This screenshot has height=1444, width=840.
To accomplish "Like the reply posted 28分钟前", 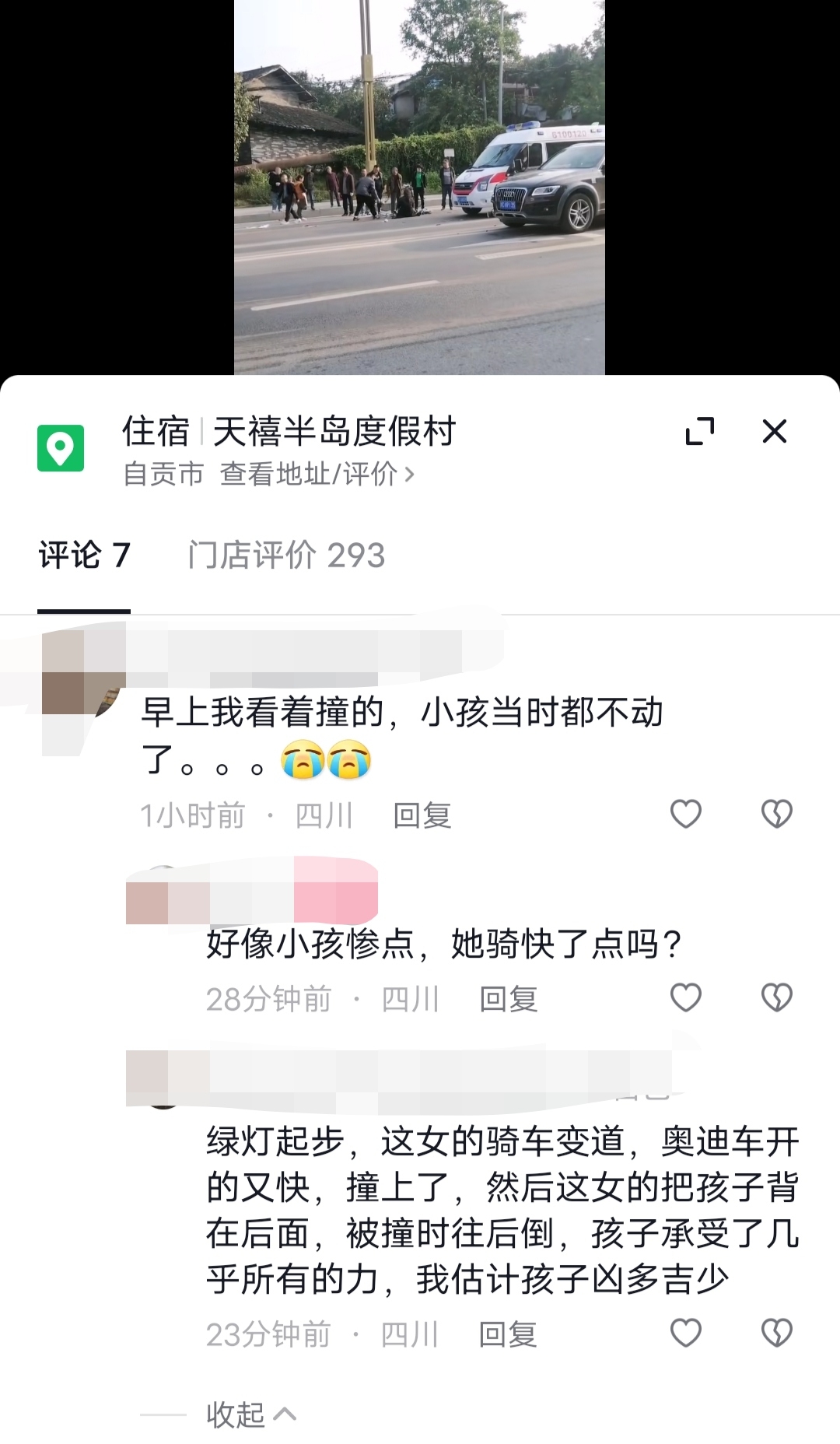I will [685, 997].
